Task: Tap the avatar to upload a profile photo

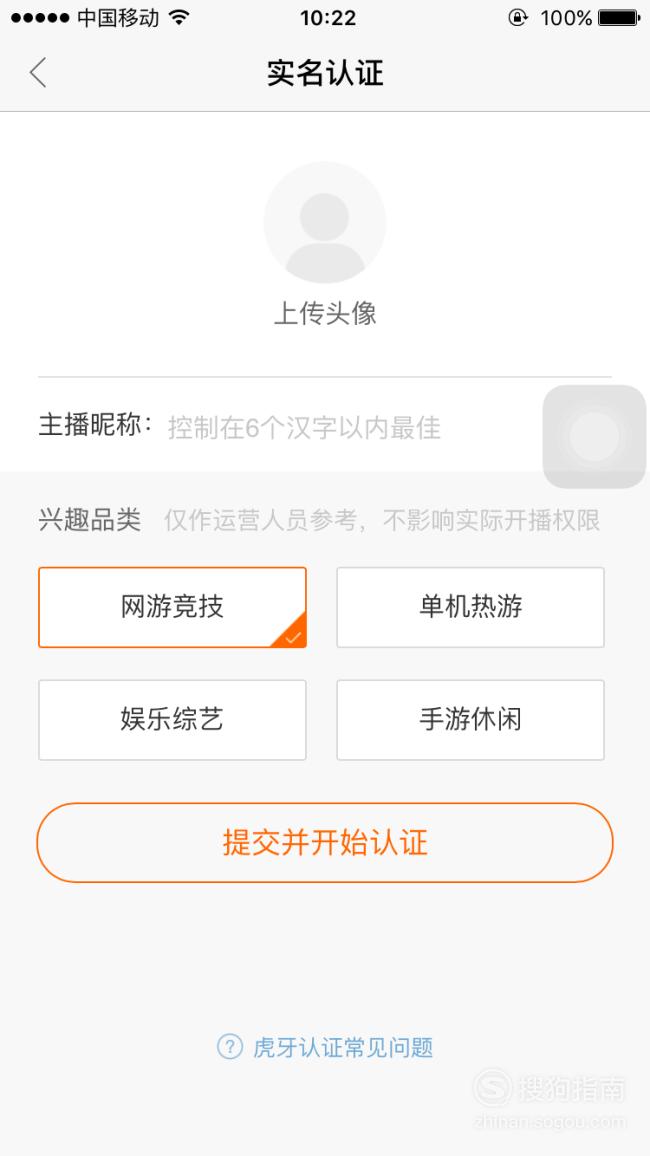Action: point(324,222)
